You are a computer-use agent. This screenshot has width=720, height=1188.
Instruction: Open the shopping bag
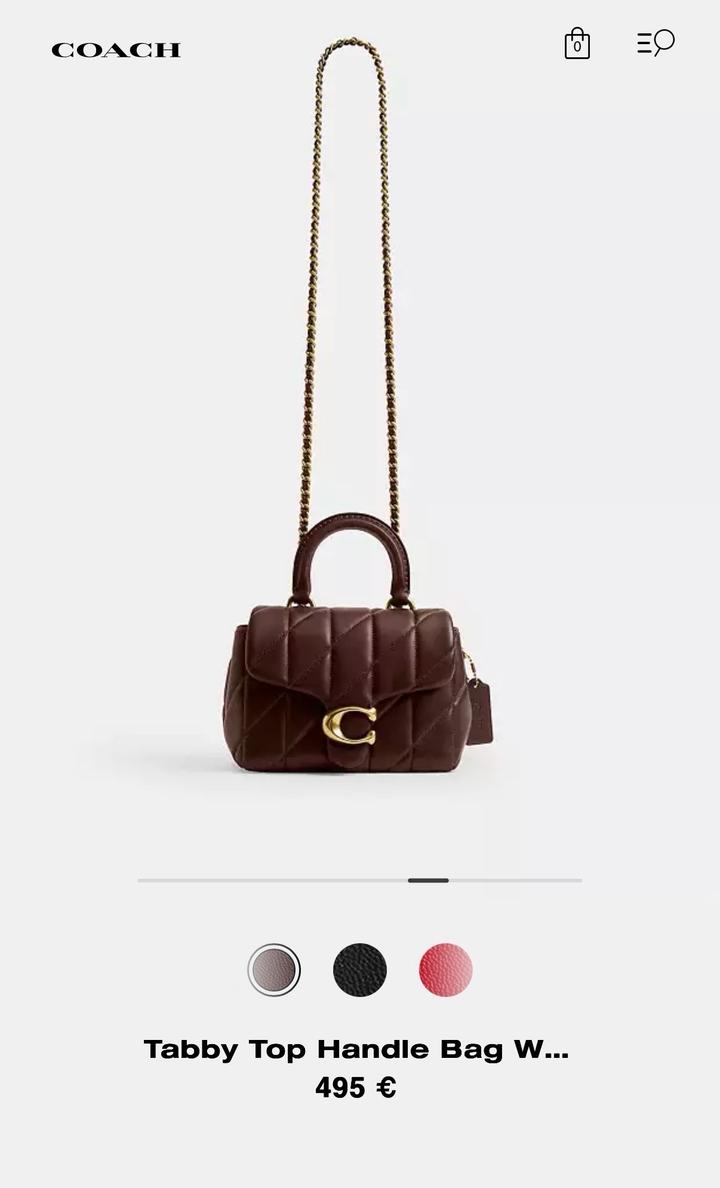click(x=577, y=44)
